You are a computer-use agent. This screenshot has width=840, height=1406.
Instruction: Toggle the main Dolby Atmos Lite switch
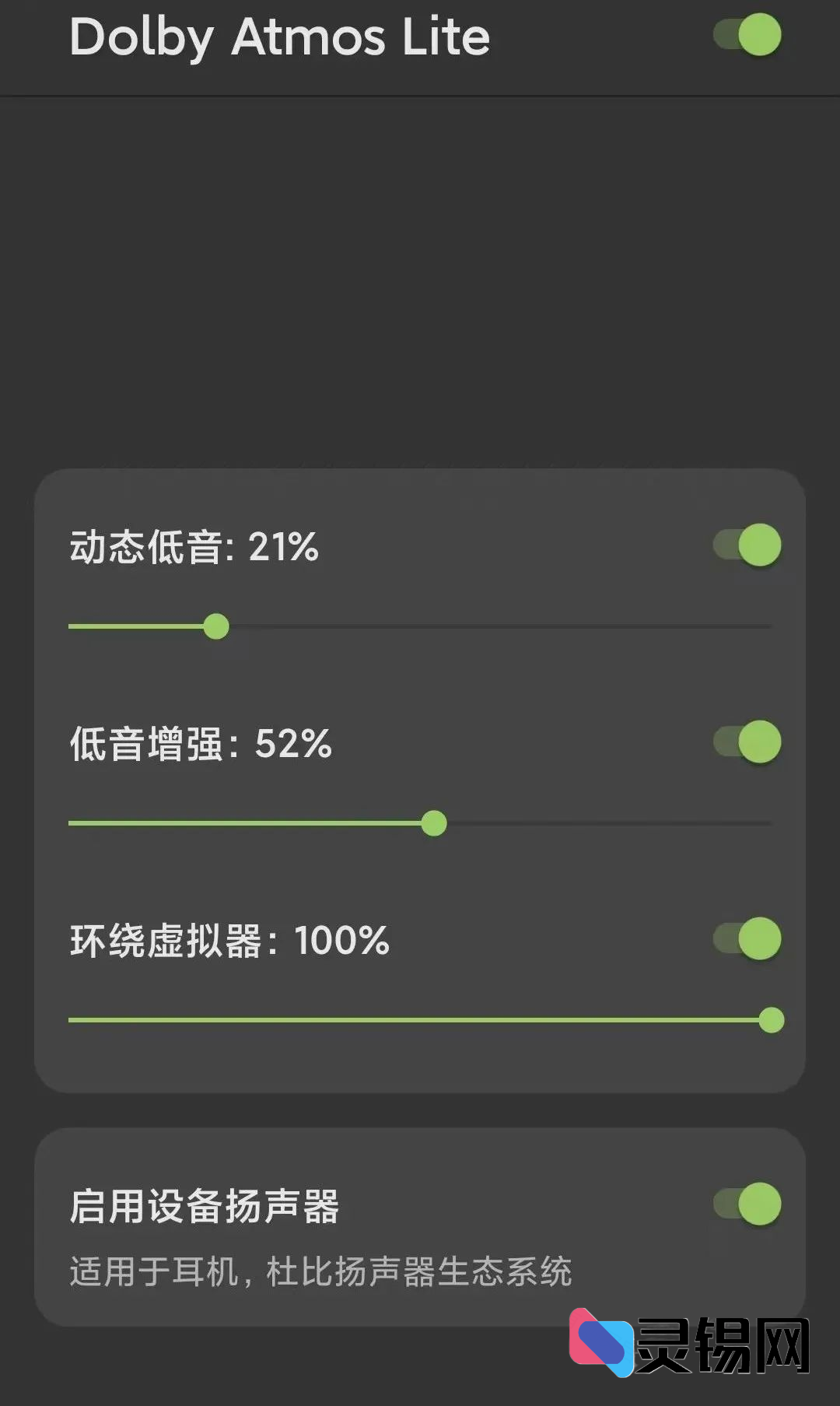(747, 35)
